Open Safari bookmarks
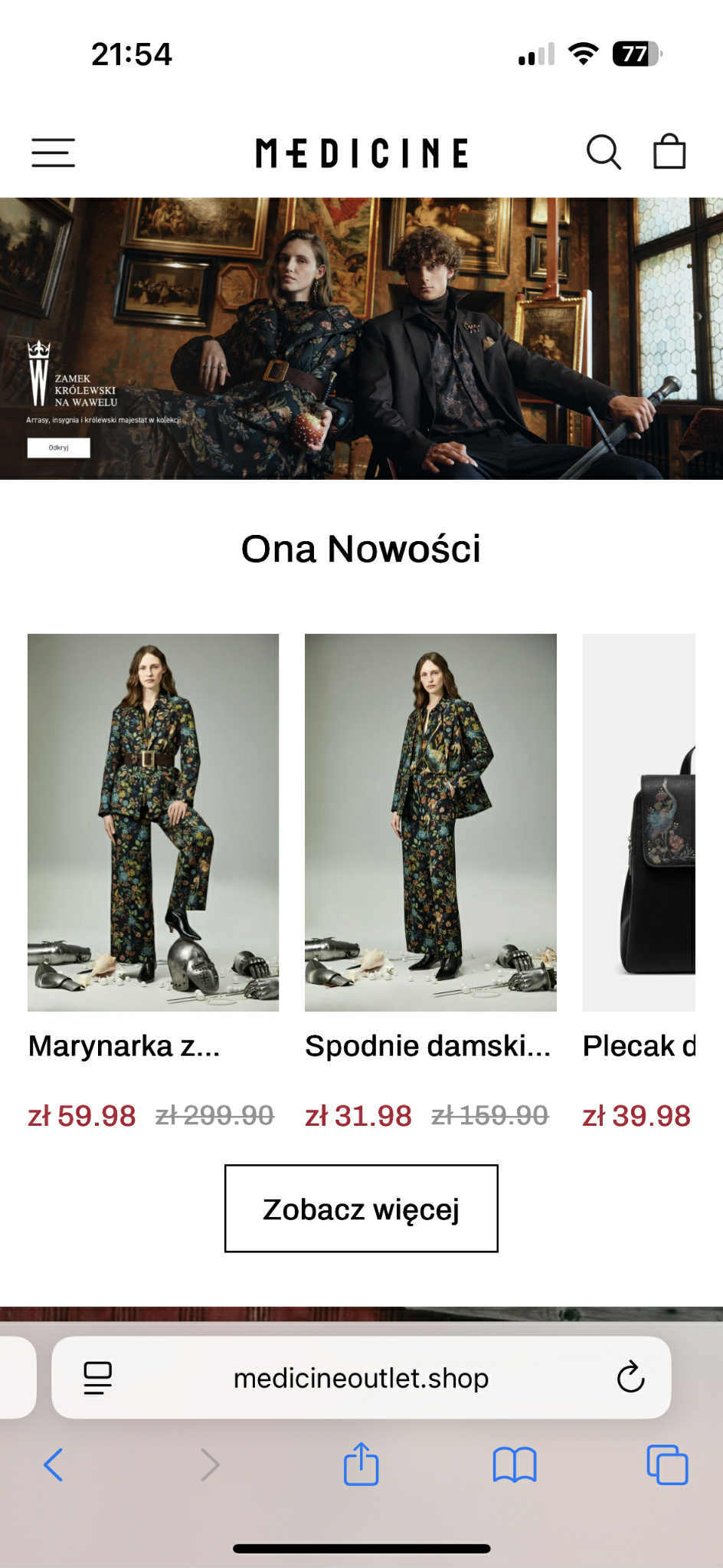The image size is (723, 1568). (x=515, y=1465)
